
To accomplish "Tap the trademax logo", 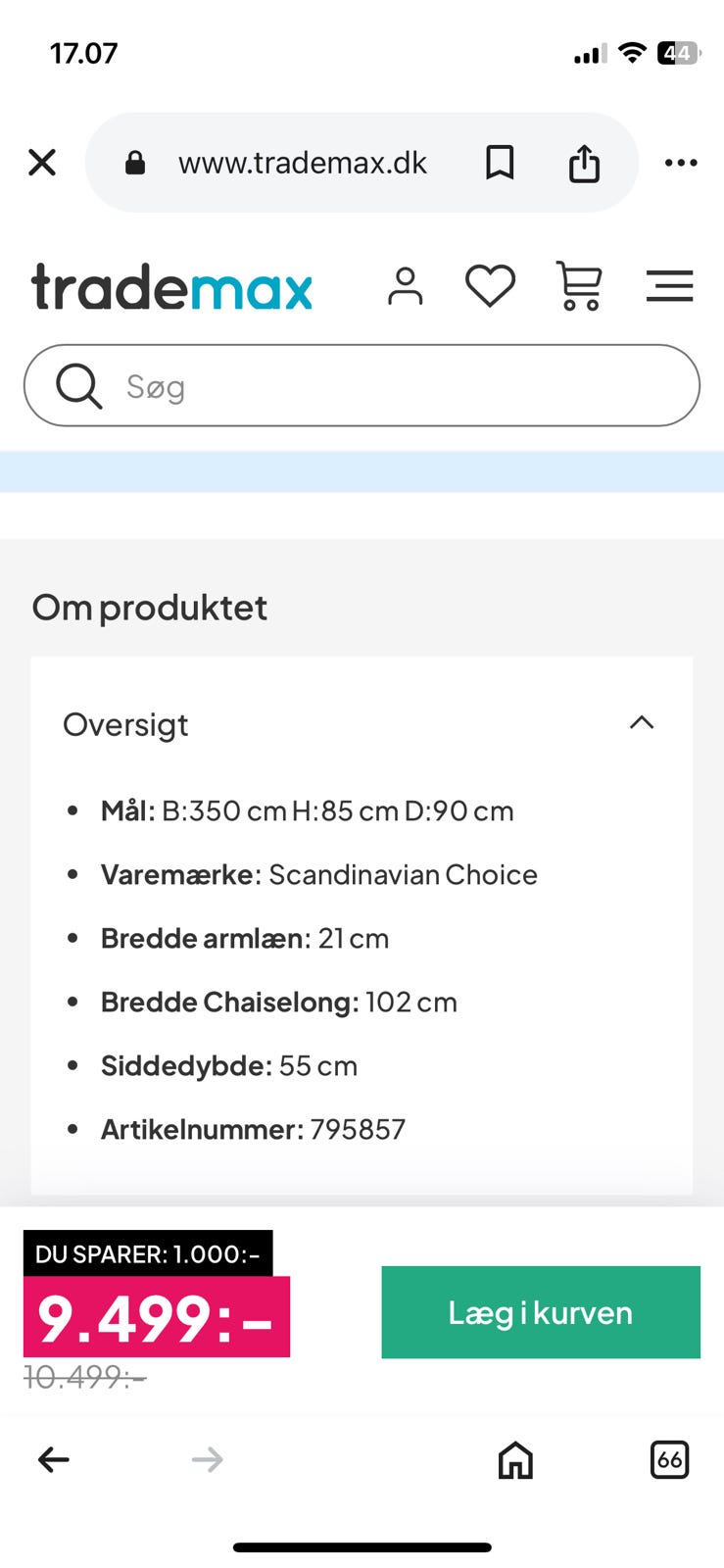I will (x=171, y=286).
